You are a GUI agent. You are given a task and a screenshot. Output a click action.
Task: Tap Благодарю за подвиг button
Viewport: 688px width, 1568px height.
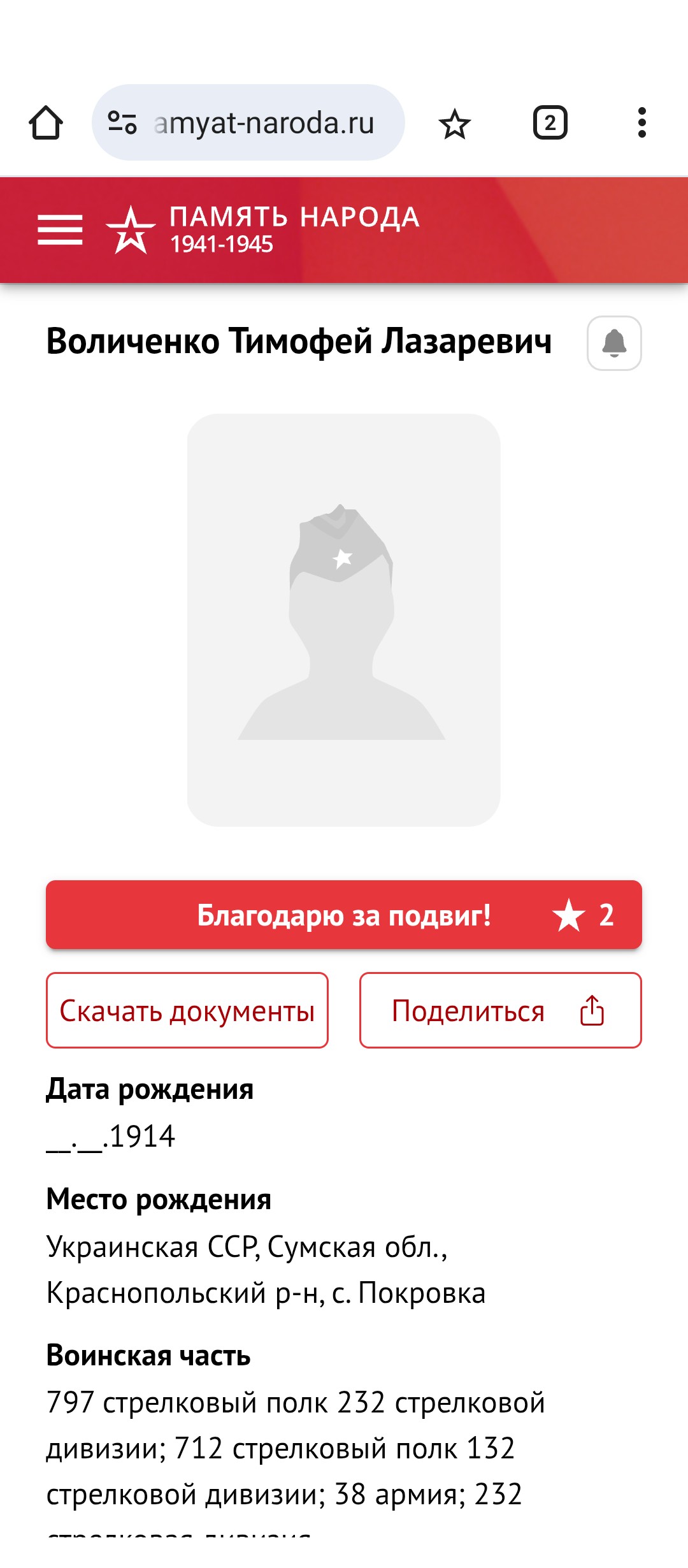coord(343,915)
